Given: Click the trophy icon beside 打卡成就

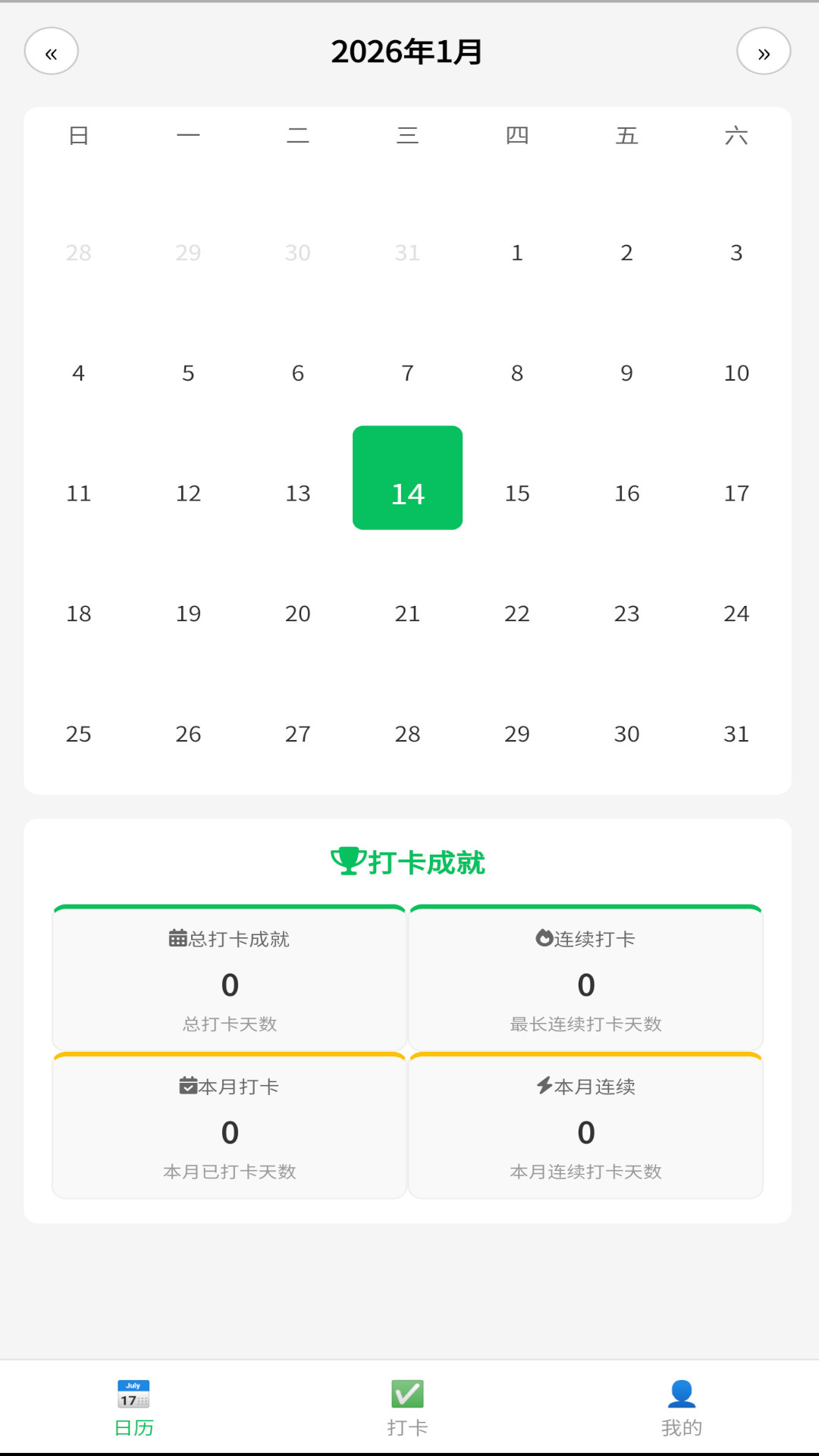Looking at the screenshot, I should click(x=347, y=861).
